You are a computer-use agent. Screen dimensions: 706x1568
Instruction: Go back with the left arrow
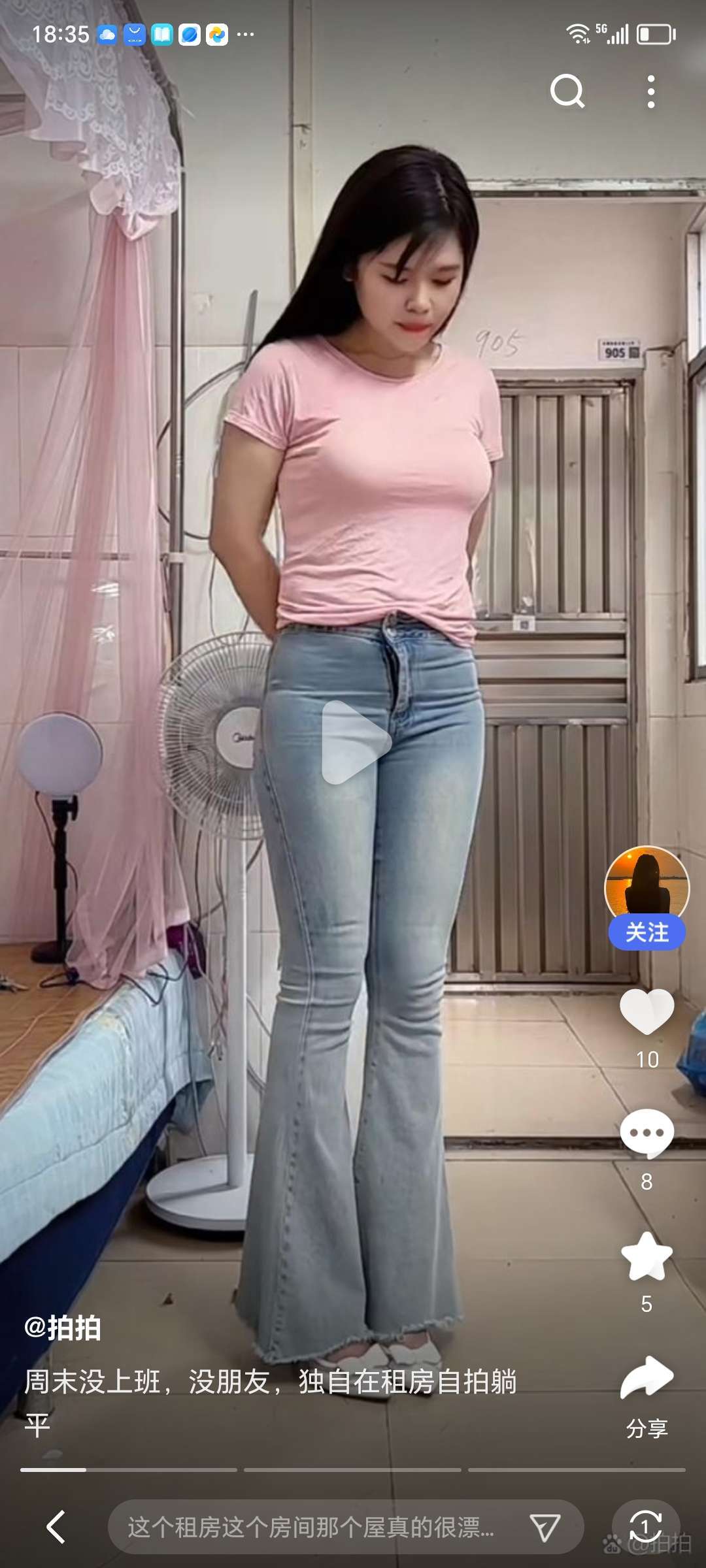(x=56, y=1527)
